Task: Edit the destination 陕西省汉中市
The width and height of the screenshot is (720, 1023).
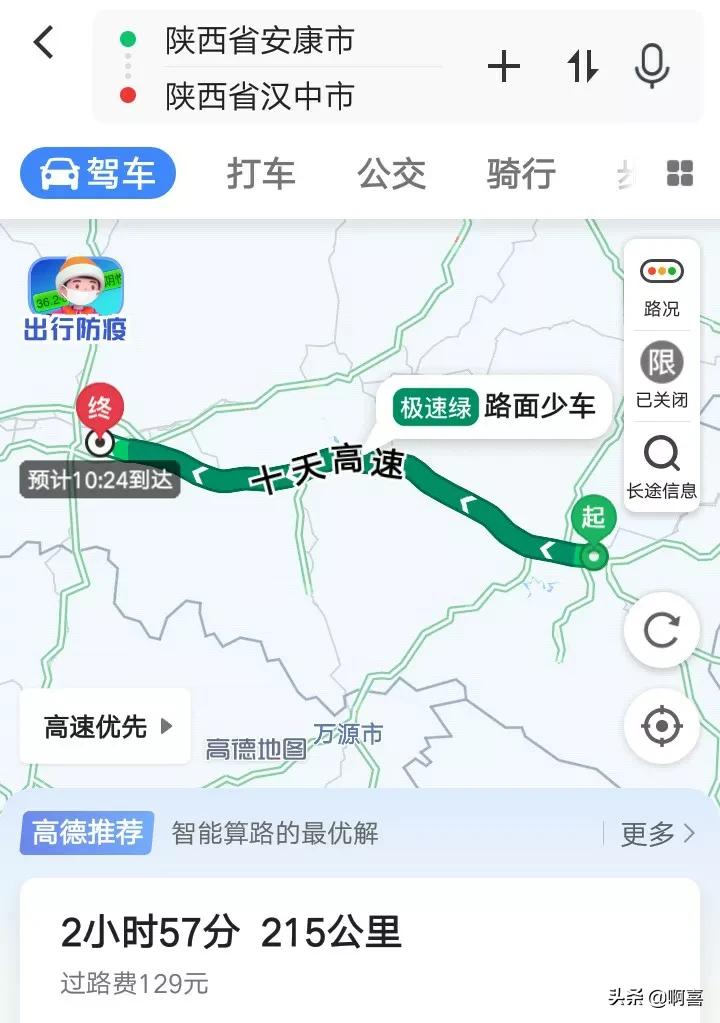Action: point(260,97)
